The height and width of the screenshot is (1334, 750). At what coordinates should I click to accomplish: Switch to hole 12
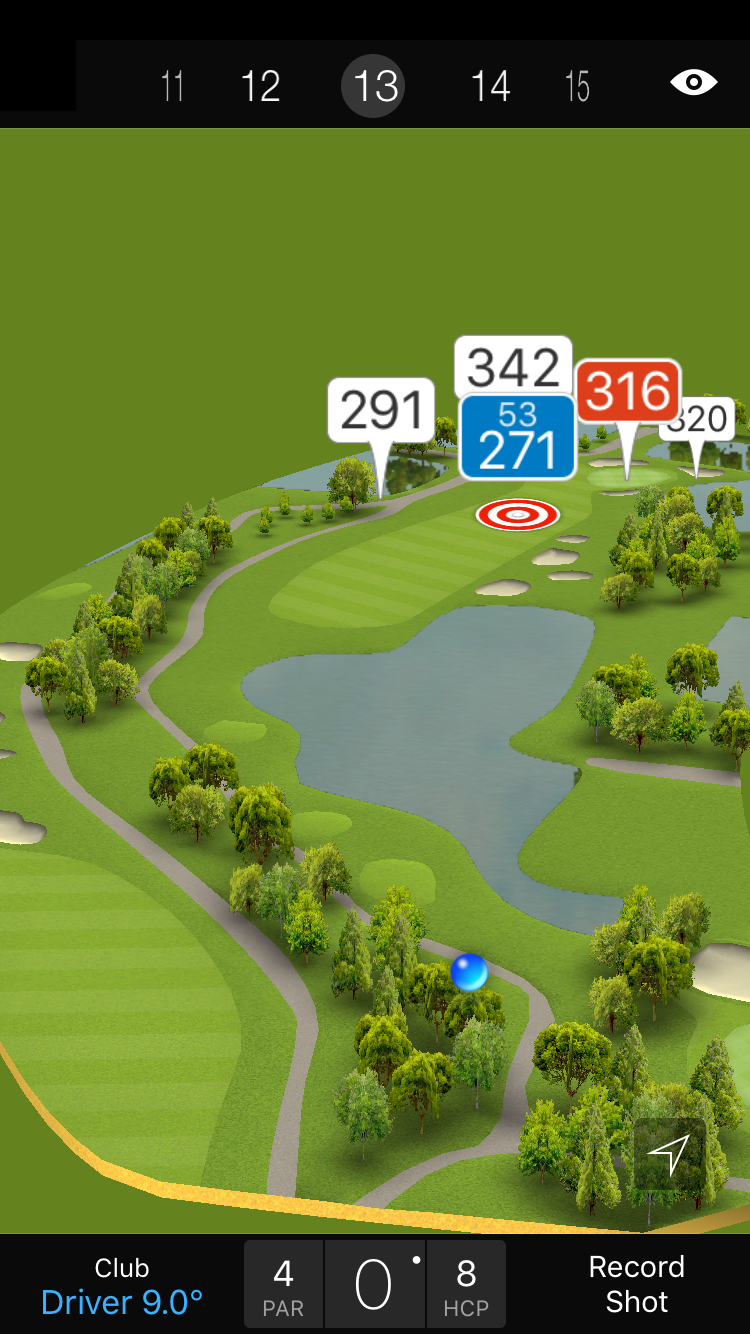[260, 86]
